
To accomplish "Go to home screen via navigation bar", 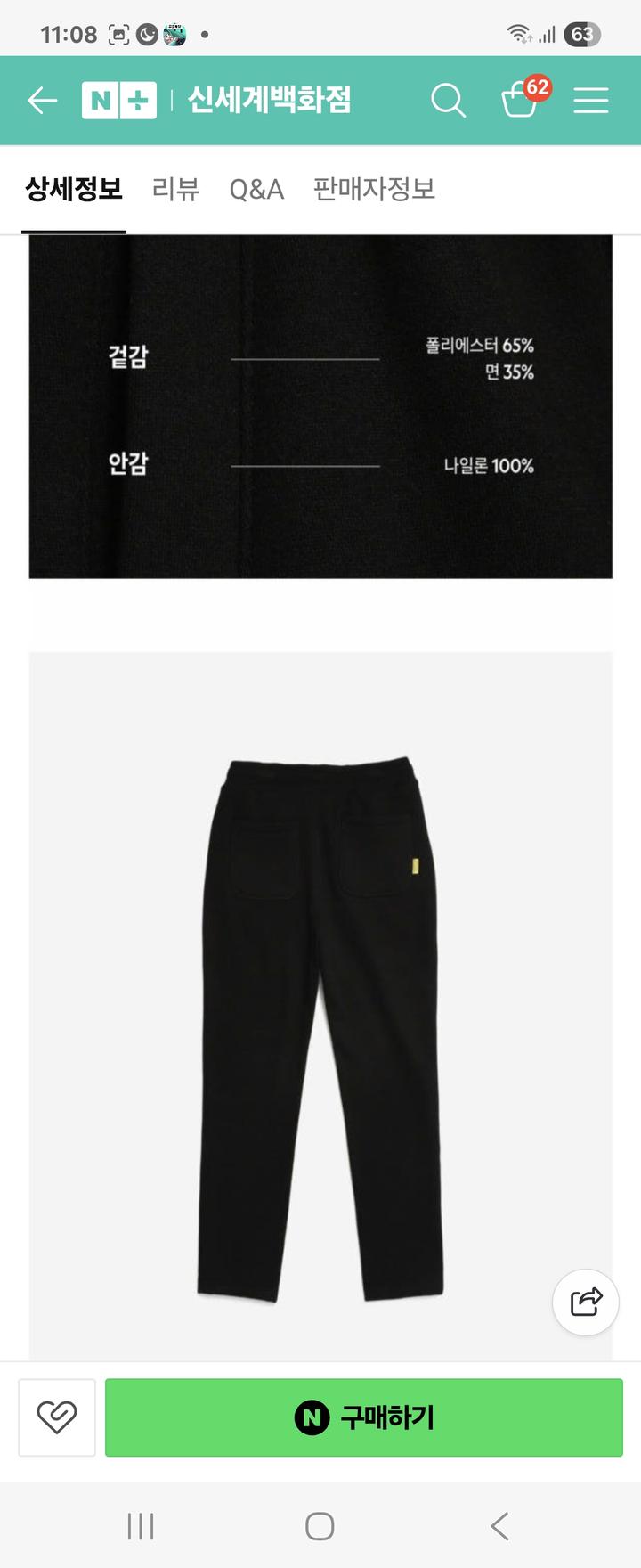I will [x=320, y=1526].
